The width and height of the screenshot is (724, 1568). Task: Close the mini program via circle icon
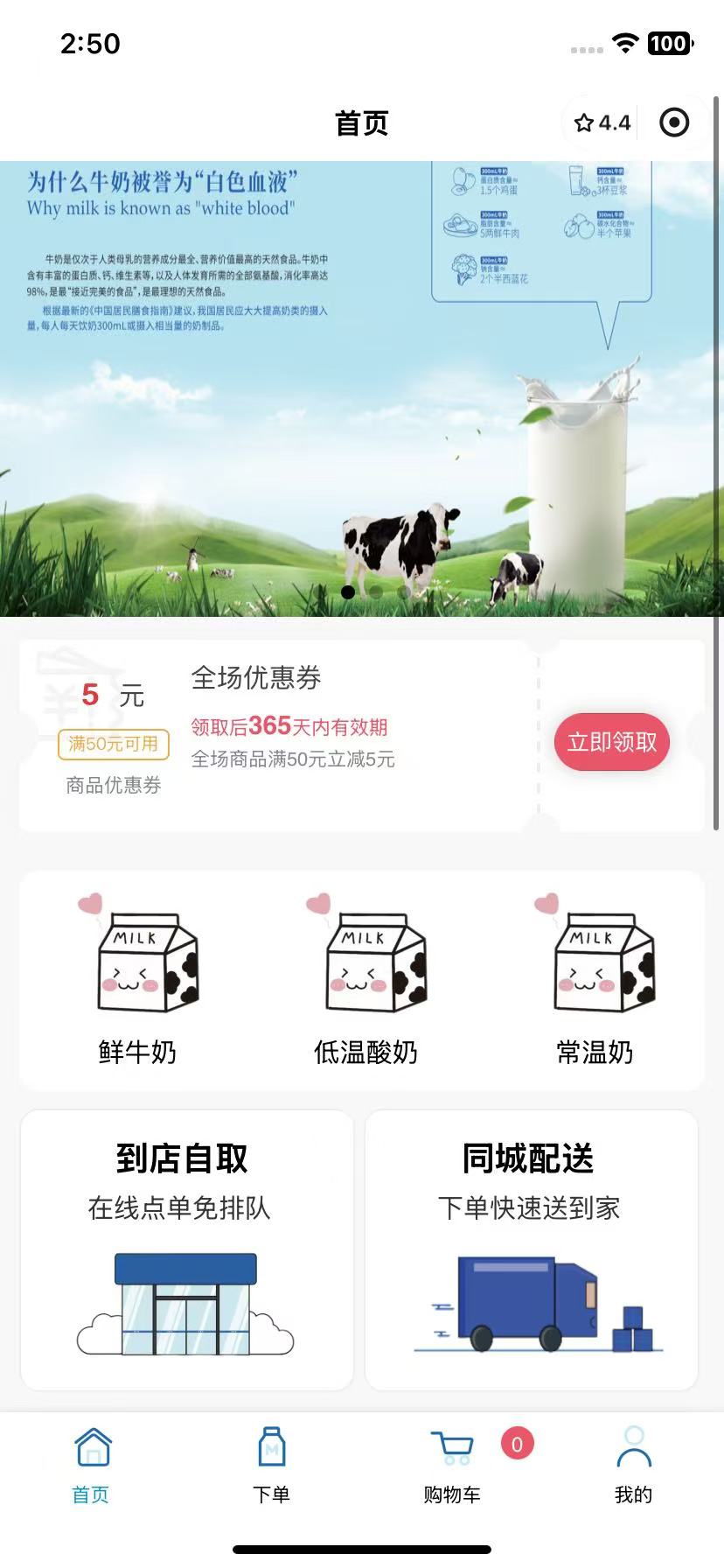pos(673,122)
